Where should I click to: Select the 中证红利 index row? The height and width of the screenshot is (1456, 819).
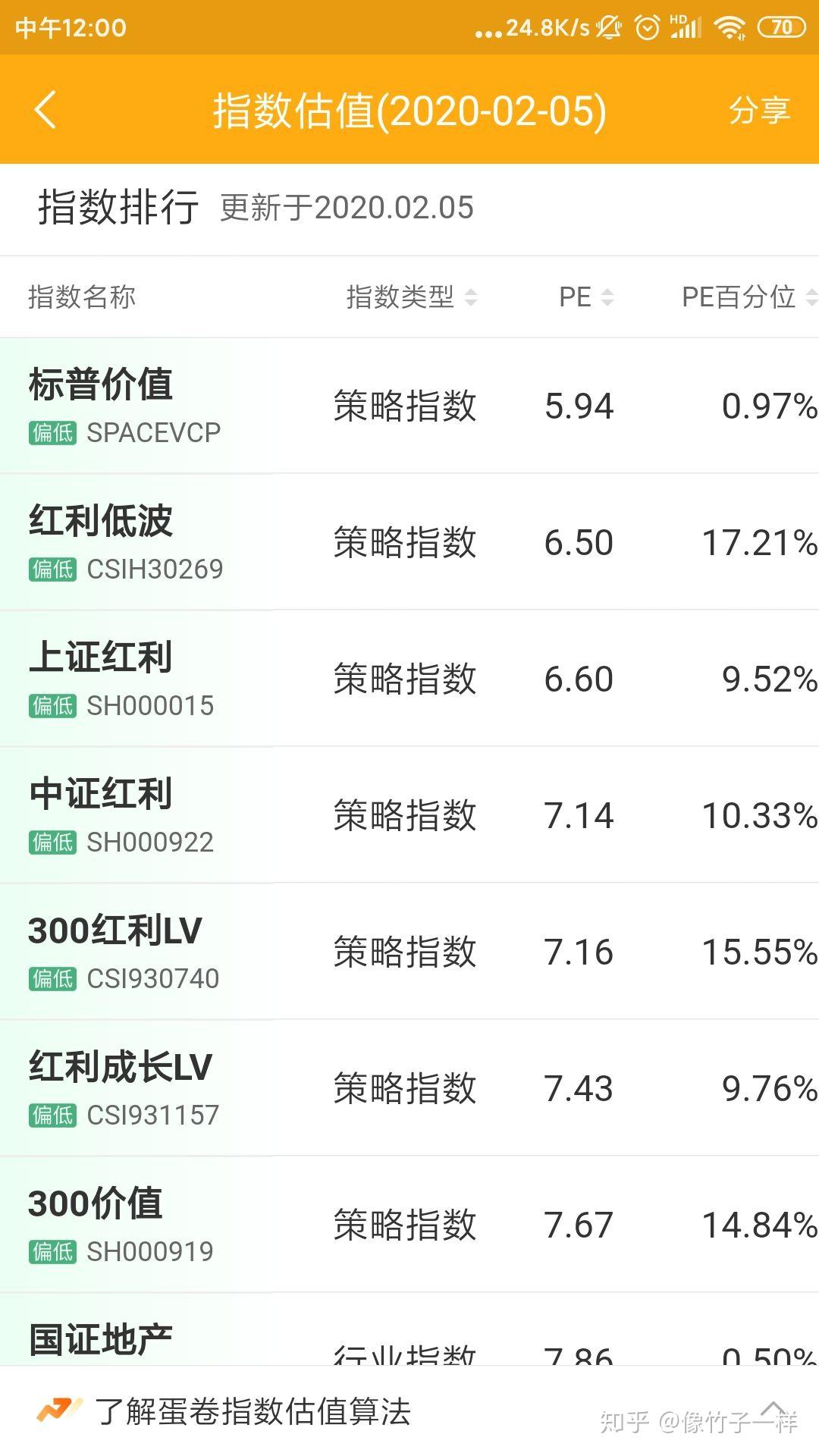coord(409,815)
